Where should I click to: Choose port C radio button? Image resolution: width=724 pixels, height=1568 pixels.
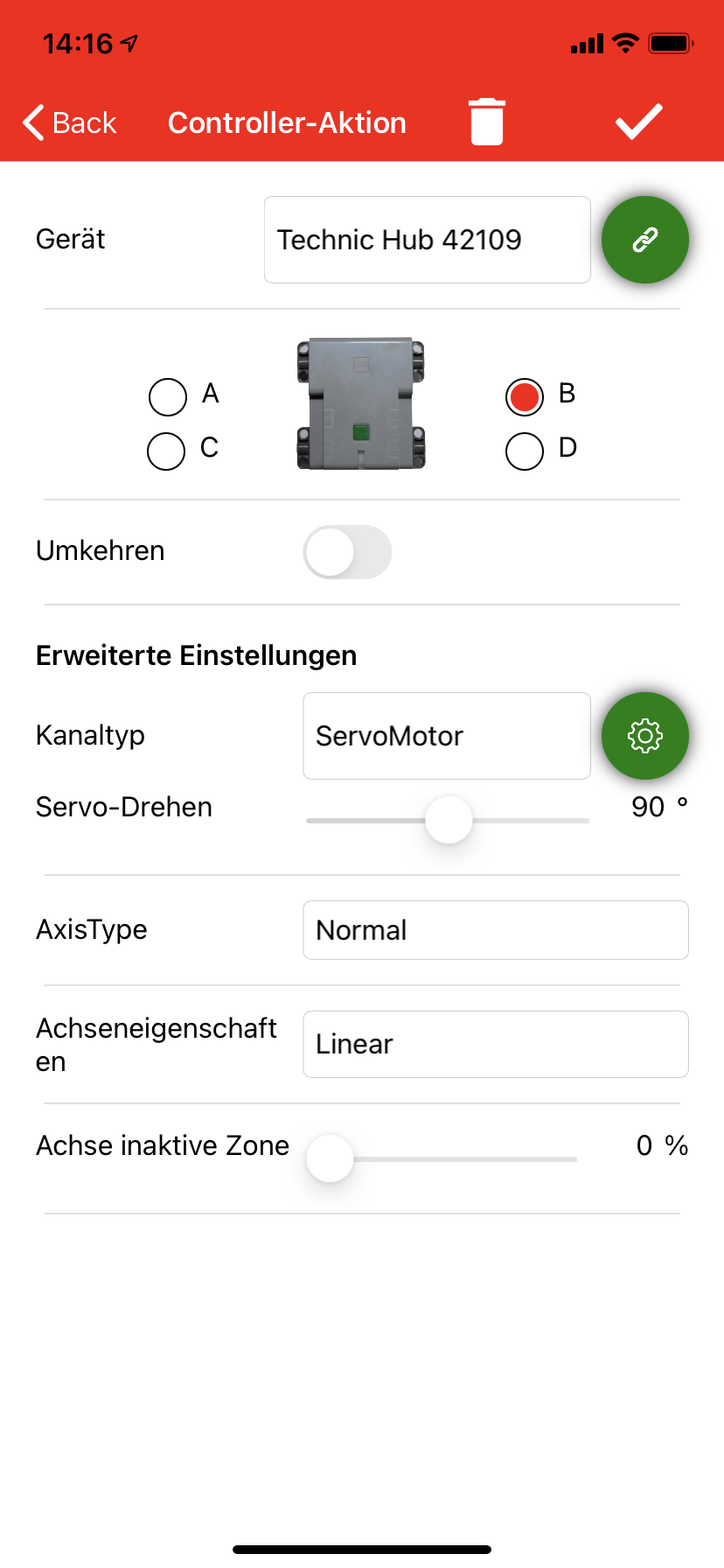pyautogui.click(x=166, y=451)
